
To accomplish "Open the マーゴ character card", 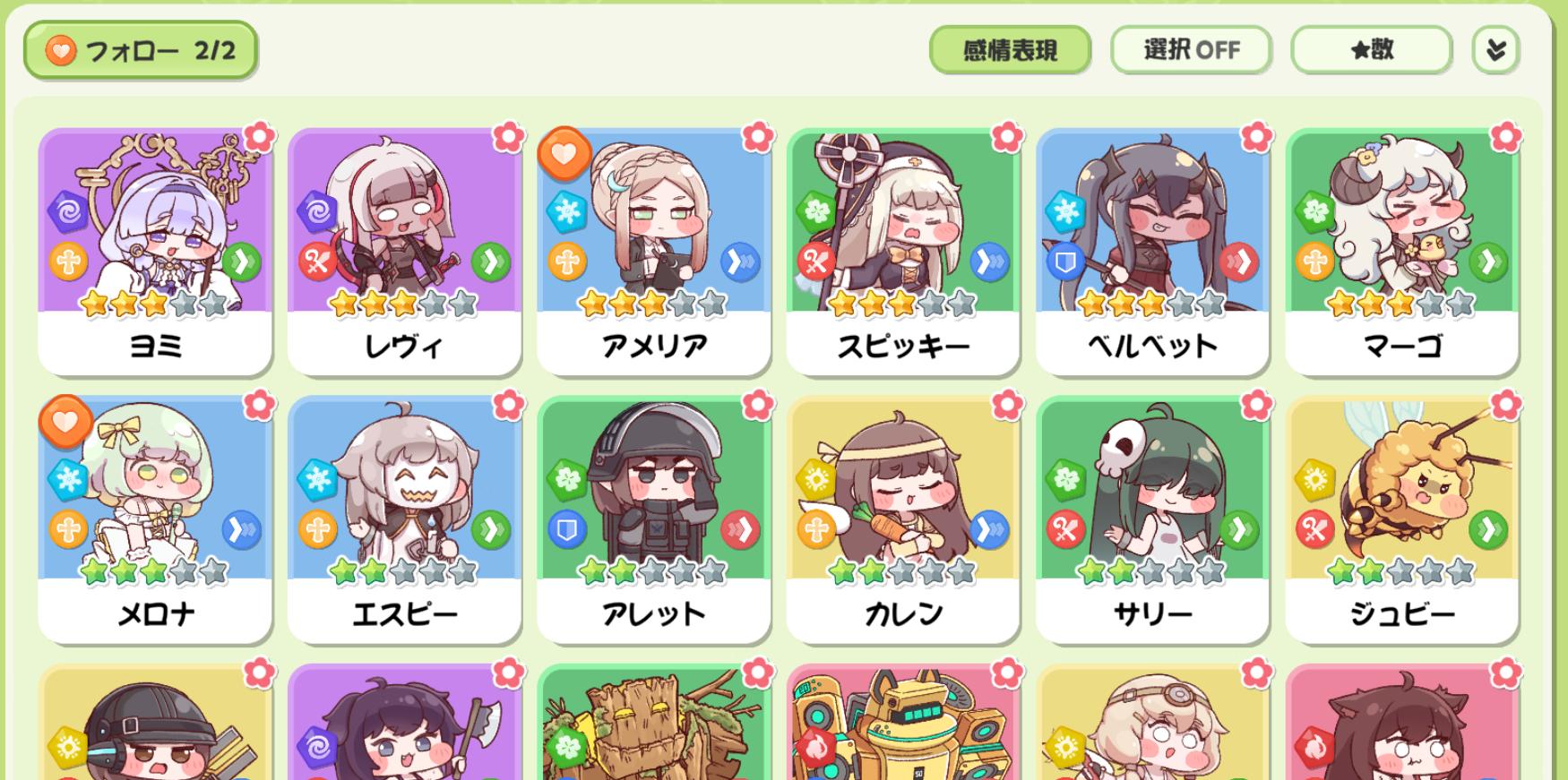I will click(1401, 251).
